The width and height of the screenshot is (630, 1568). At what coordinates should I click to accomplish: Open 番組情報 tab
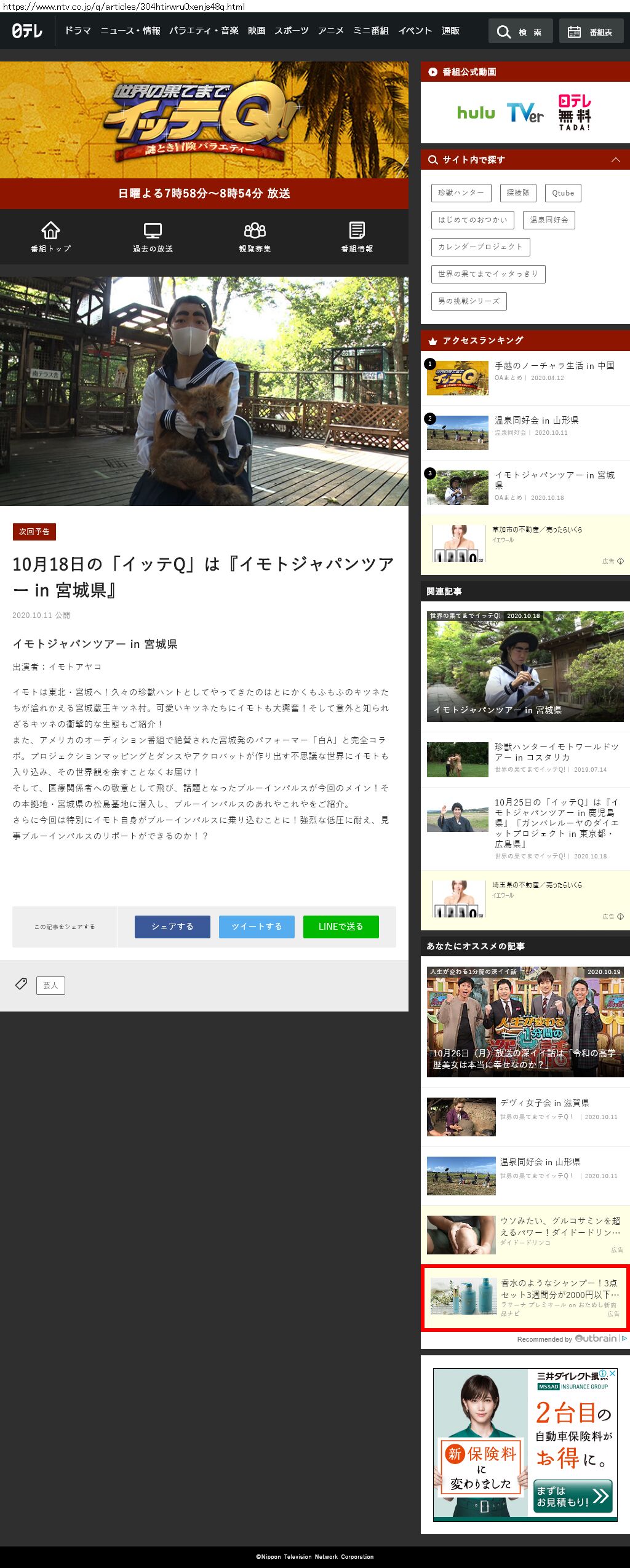[357, 237]
